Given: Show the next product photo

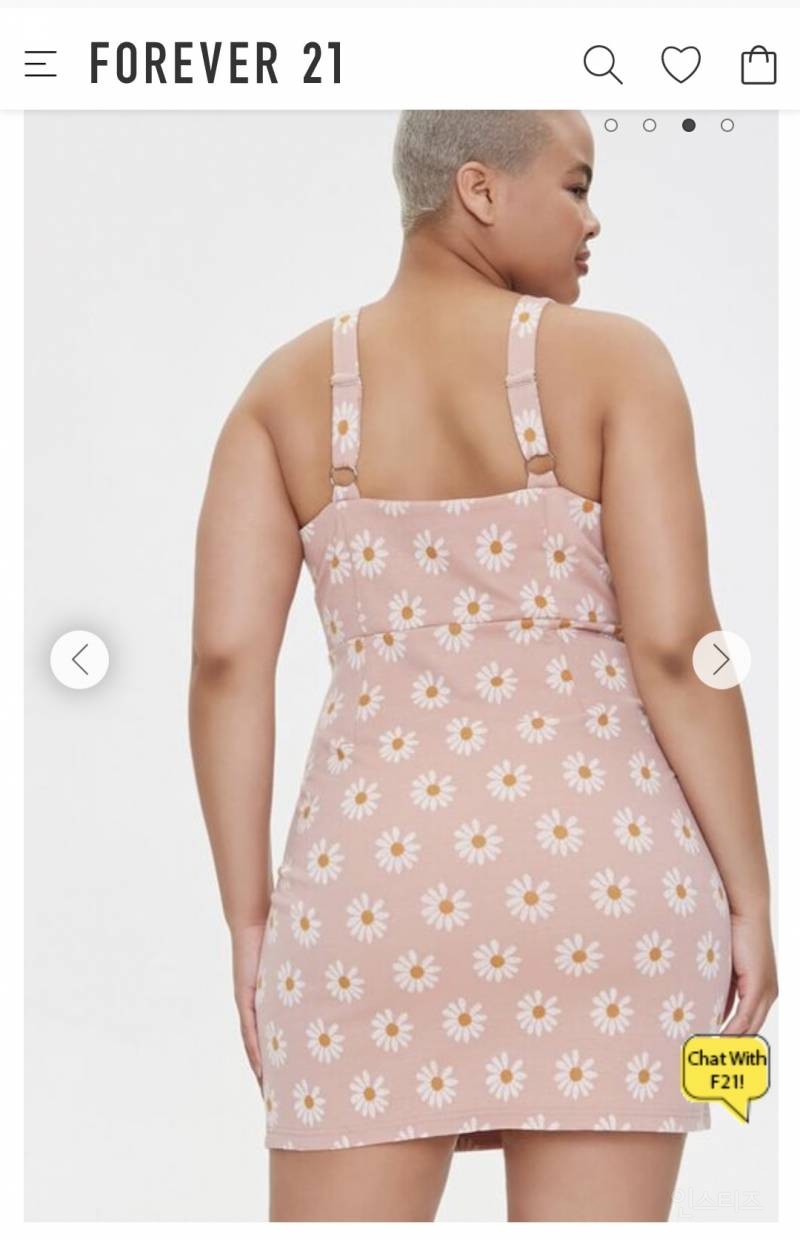Looking at the screenshot, I should coord(721,660).
